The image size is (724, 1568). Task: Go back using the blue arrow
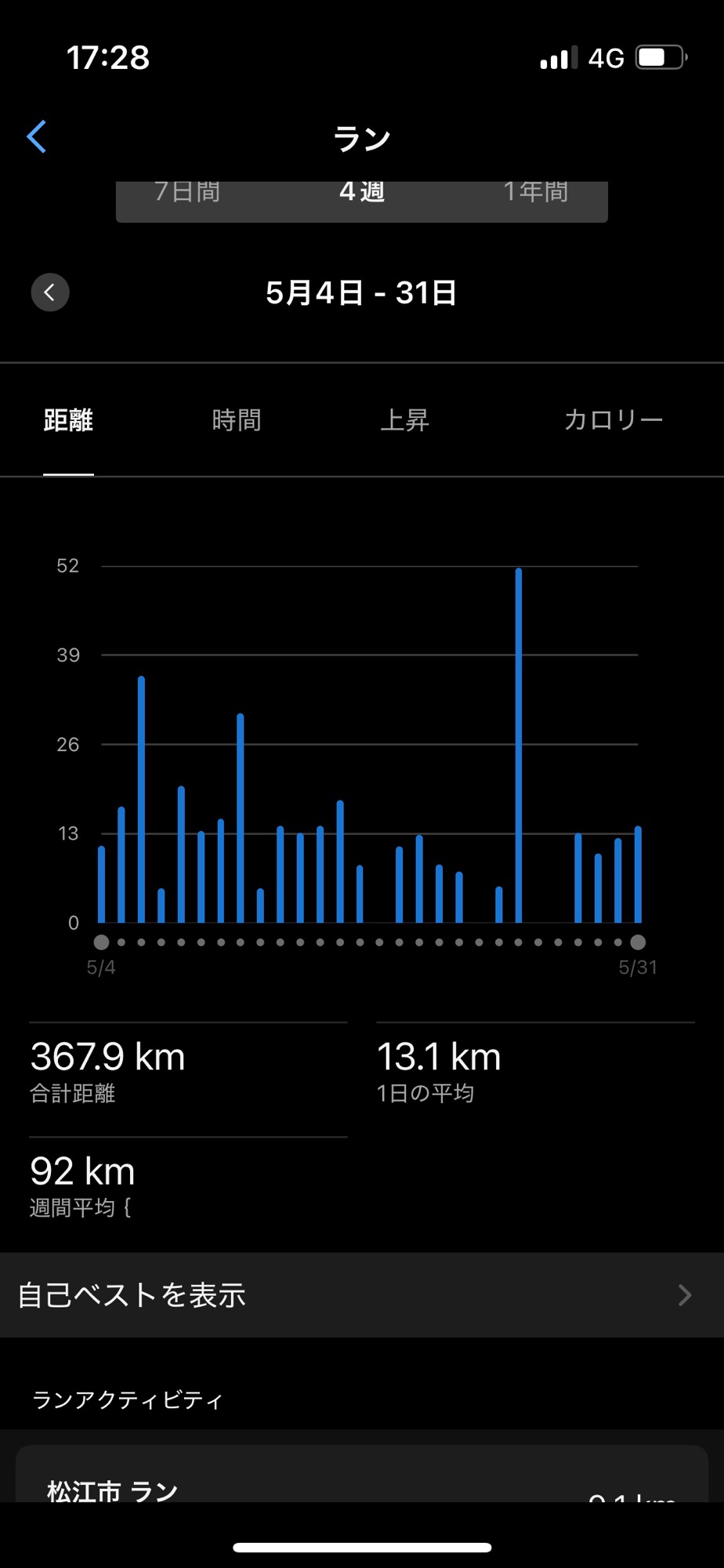click(x=37, y=136)
